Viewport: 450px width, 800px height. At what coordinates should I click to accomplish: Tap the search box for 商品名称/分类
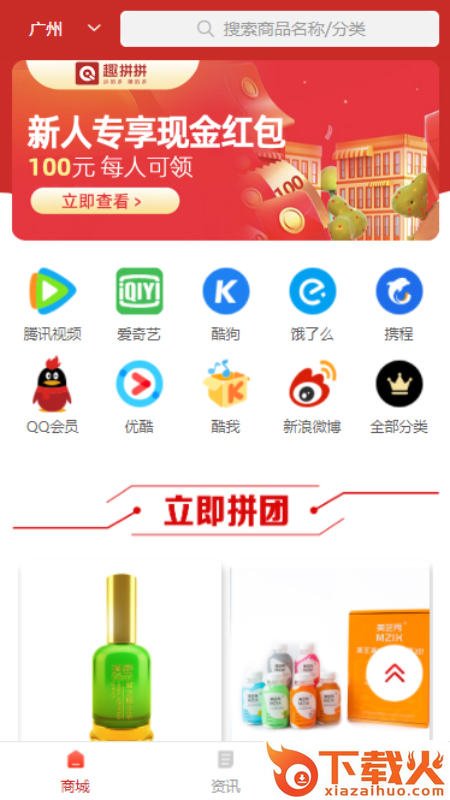[280, 29]
